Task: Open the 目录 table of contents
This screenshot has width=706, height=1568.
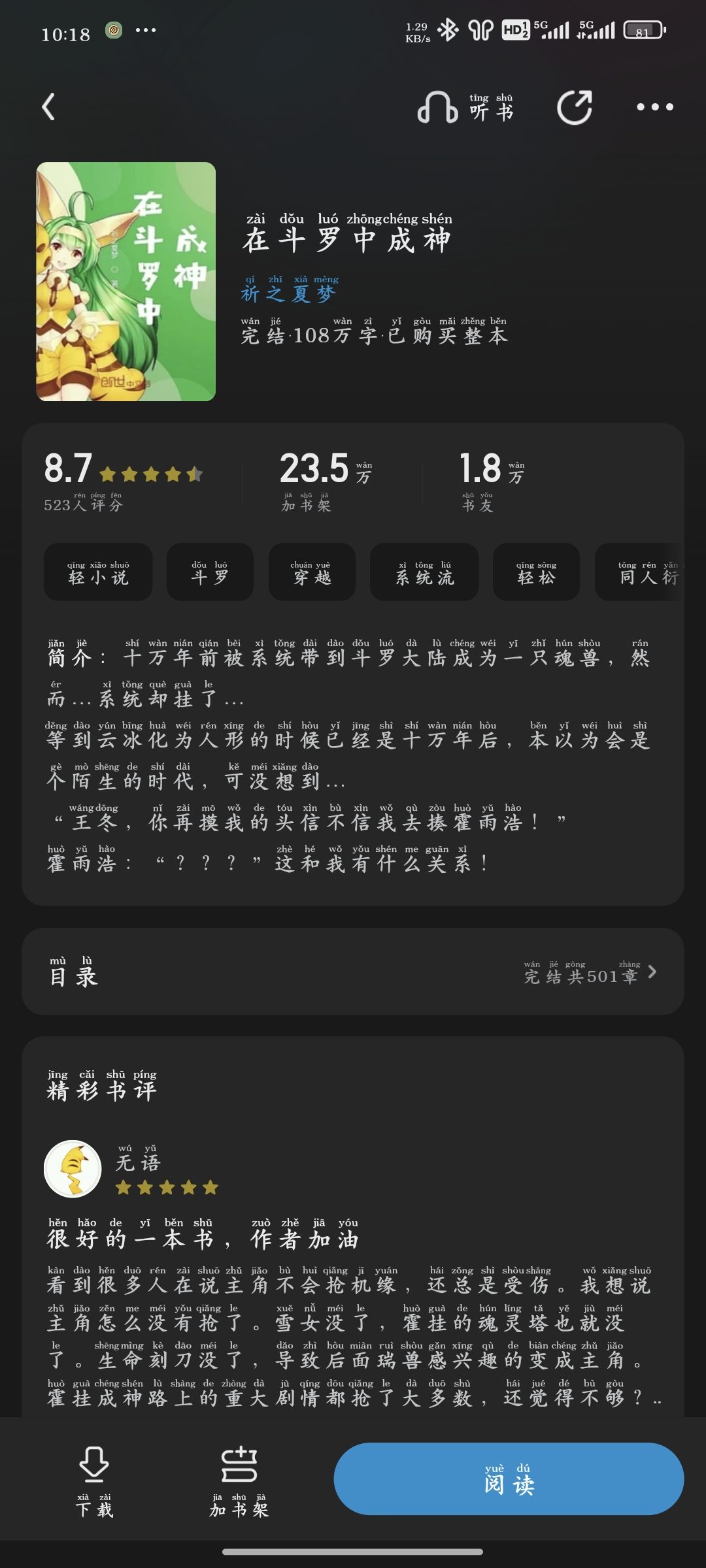Action: tap(353, 972)
